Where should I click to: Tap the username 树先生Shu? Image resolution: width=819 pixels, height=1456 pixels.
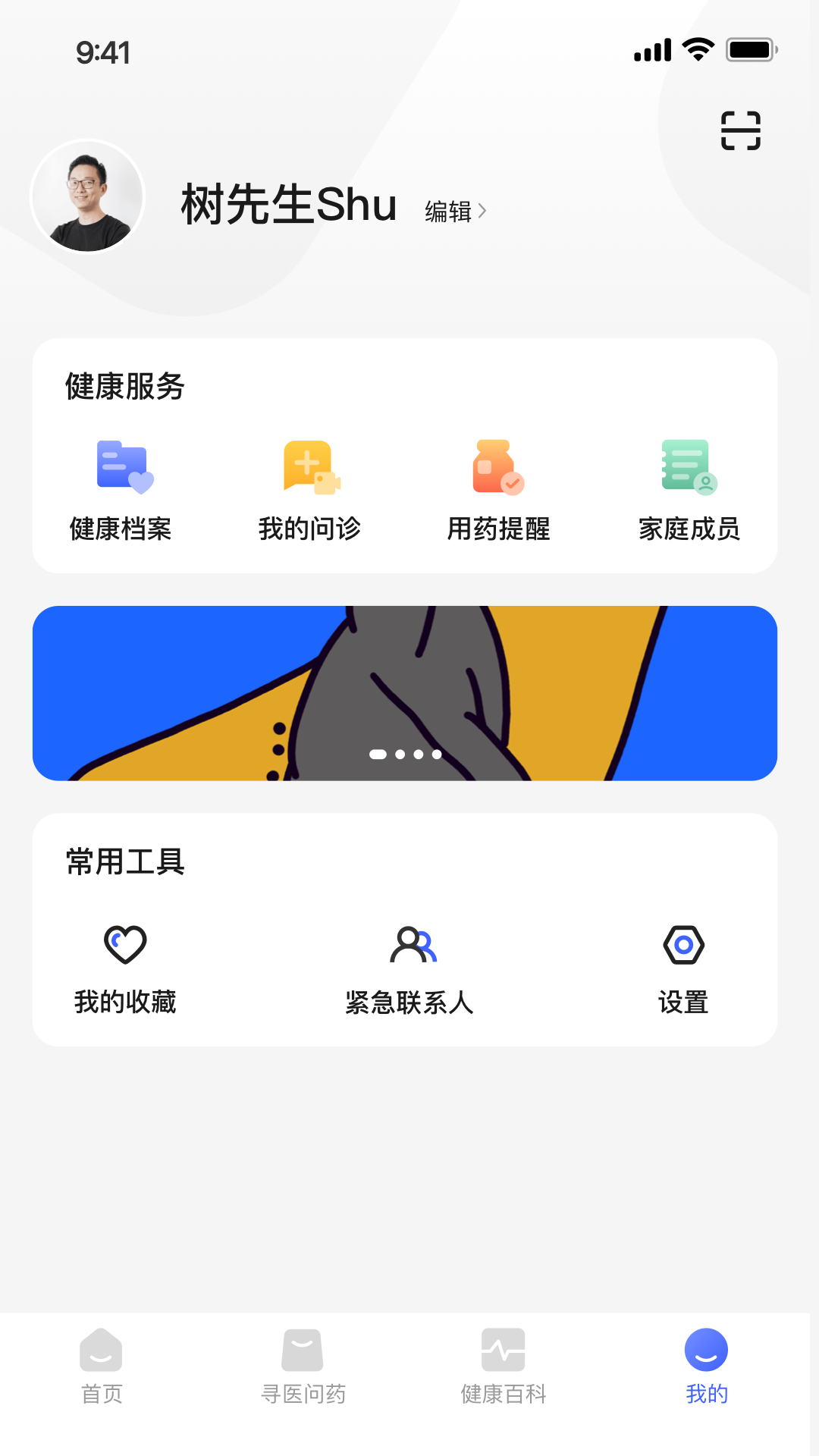point(287,205)
